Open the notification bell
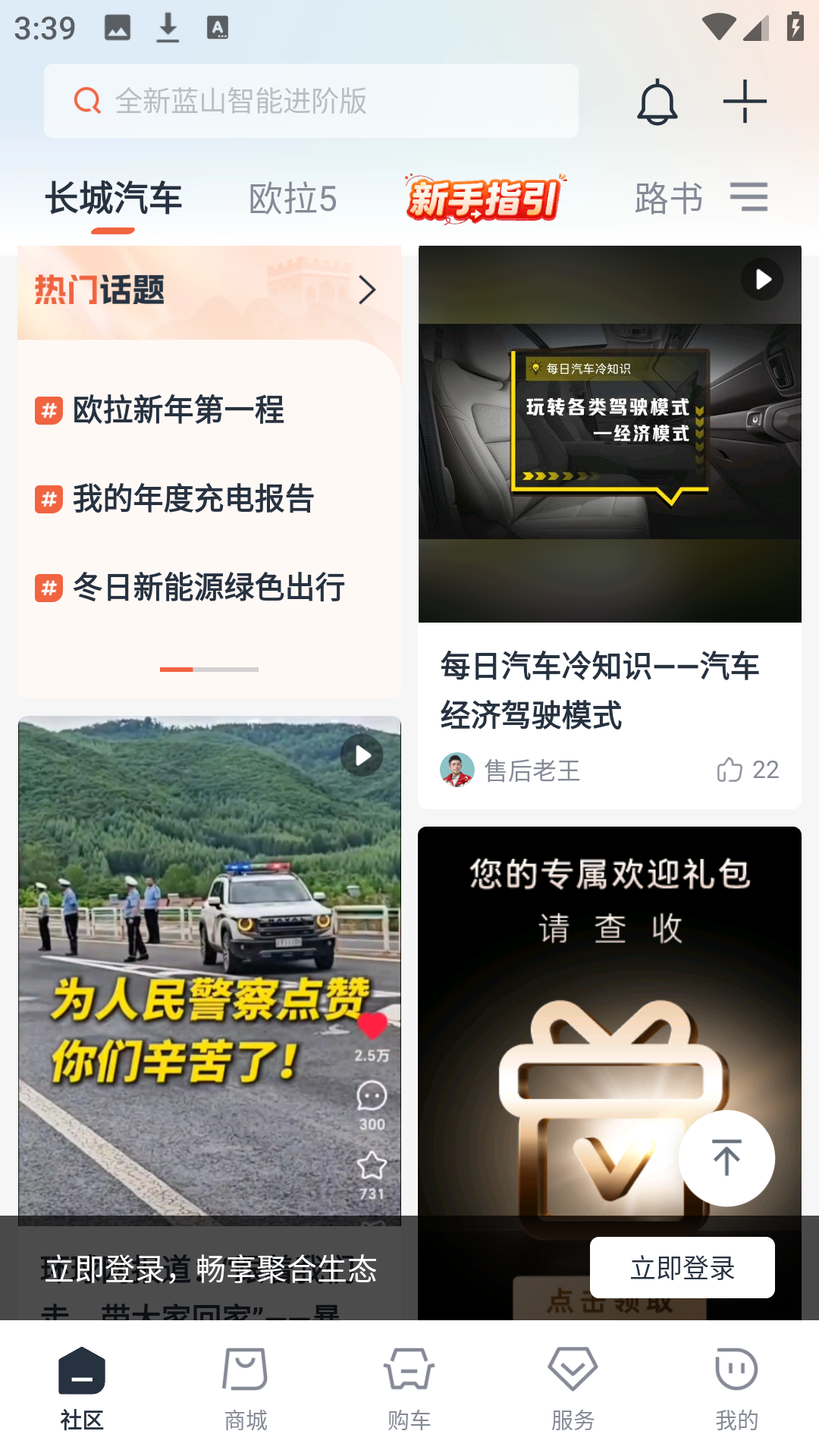 [657, 100]
